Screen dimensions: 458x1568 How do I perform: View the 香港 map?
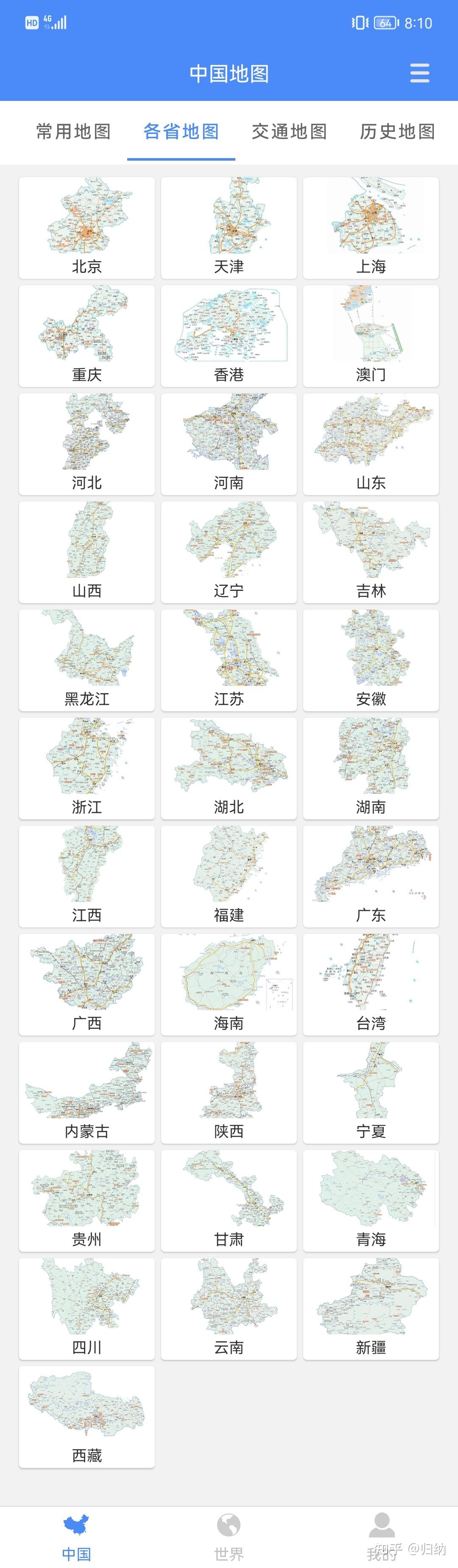click(229, 336)
